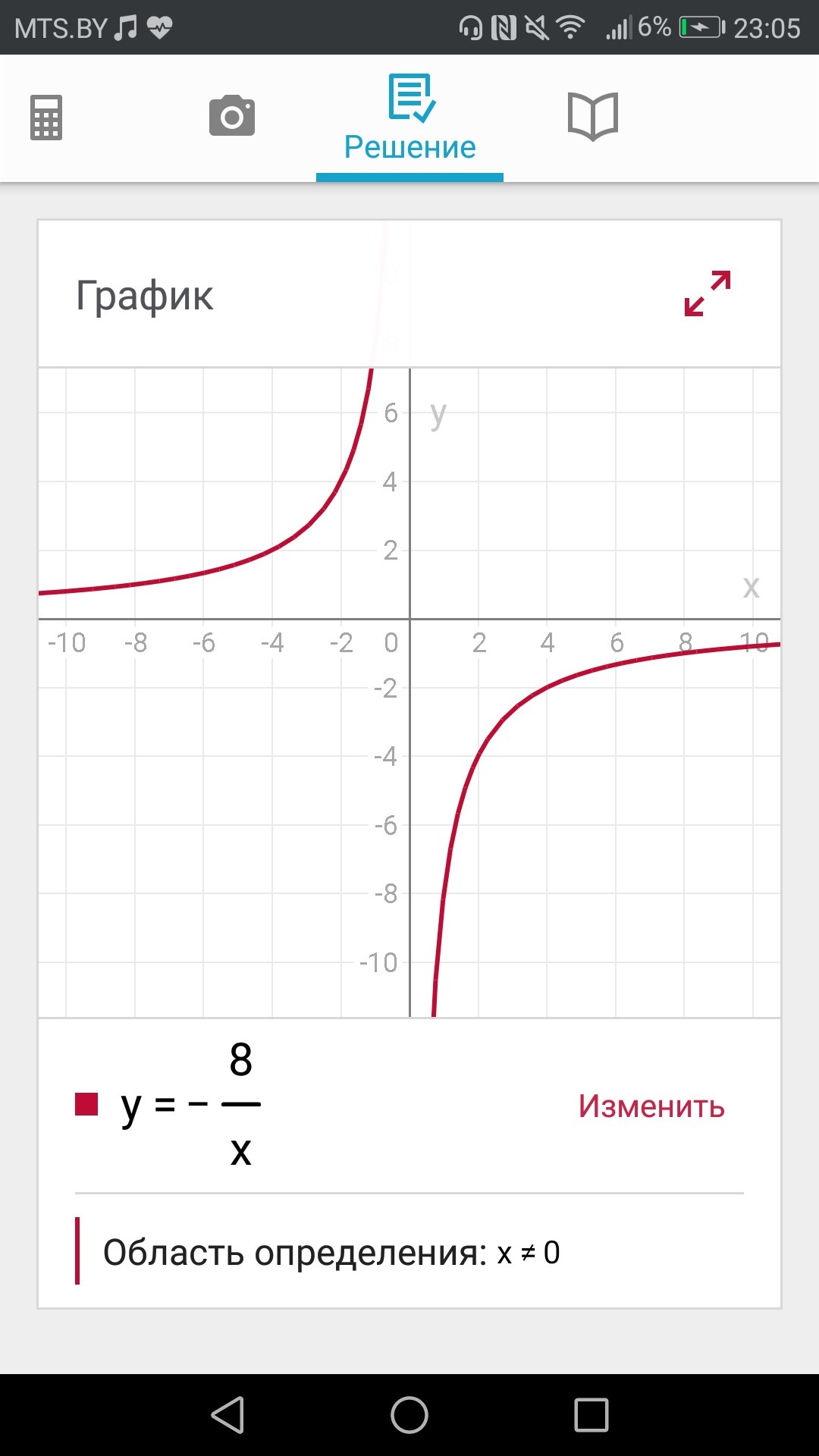Open the book tab
This screenshot has width=819, height=1456.
click(593, 117)
